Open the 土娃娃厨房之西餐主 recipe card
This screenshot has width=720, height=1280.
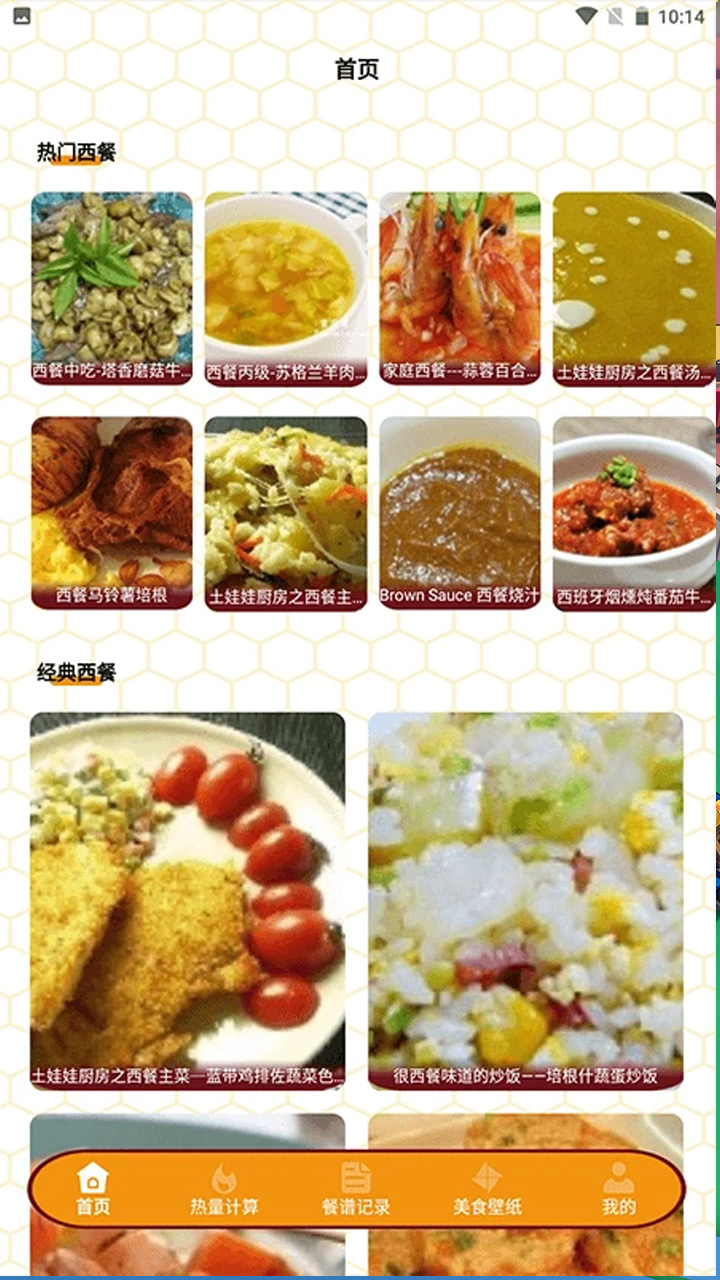tap(286, 514)
